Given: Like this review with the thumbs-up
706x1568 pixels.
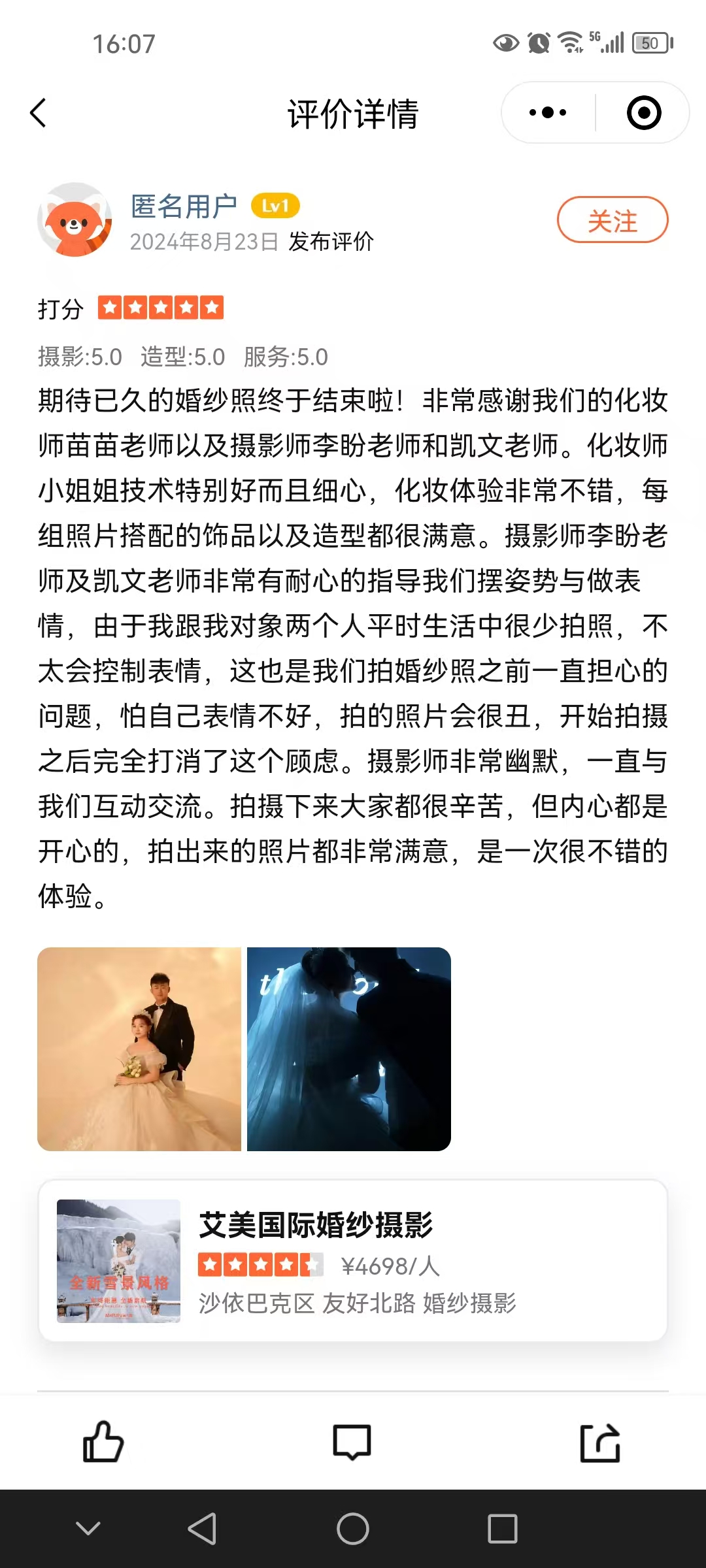Looking at the screenshot, I should (x=103, y=1441).
